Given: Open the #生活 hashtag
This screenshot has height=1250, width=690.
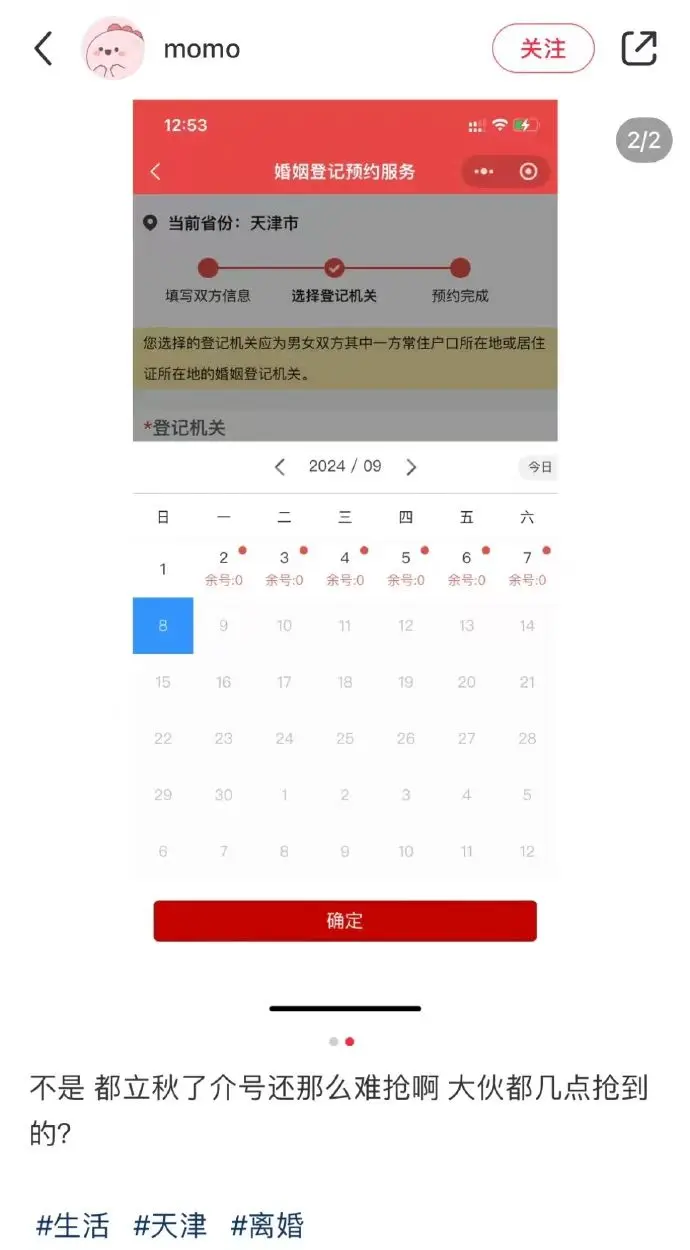Looking at the screenshot, I should coord(72,1225).
